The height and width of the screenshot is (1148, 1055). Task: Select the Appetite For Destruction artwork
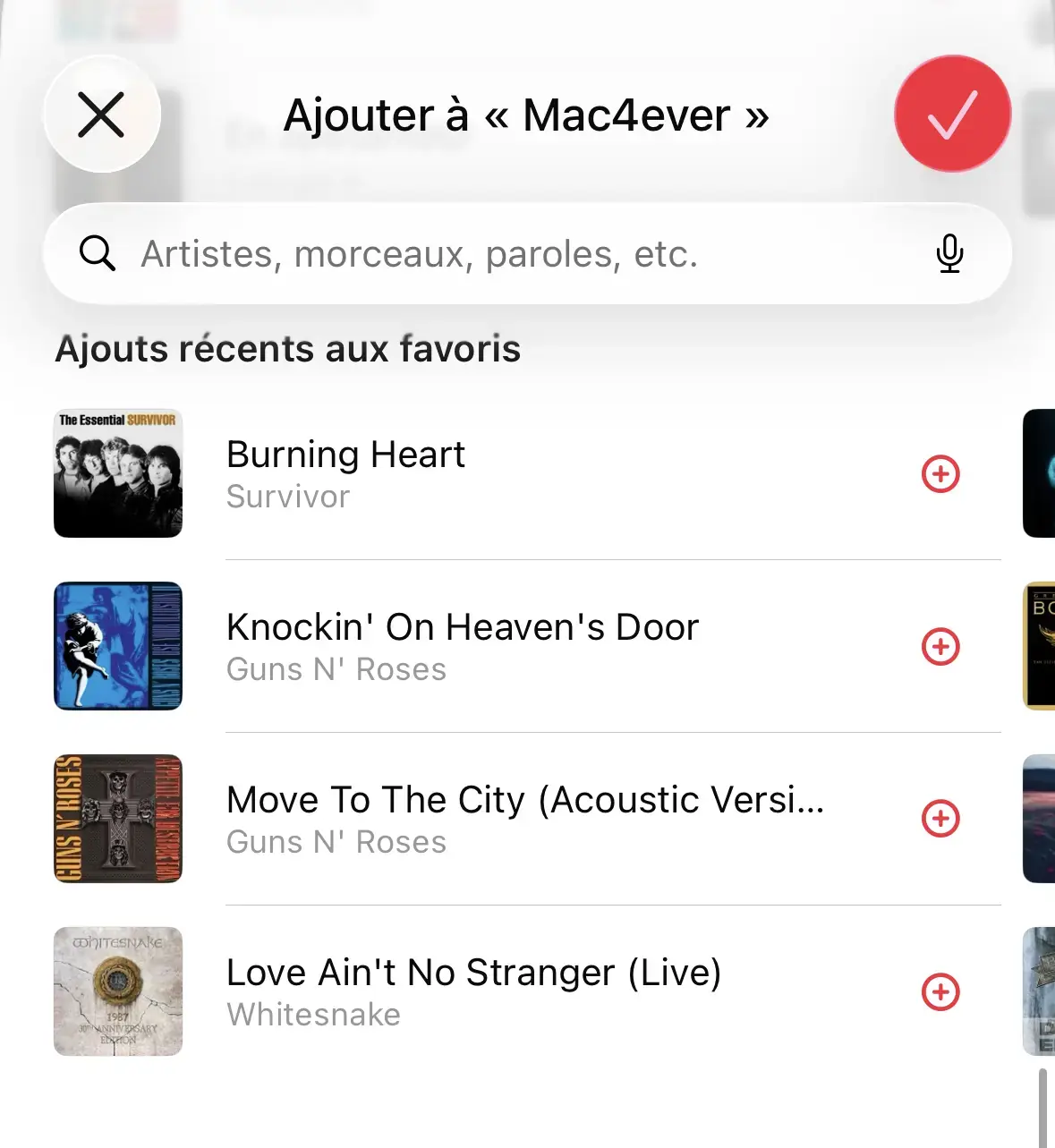click(x=117, y=818)
